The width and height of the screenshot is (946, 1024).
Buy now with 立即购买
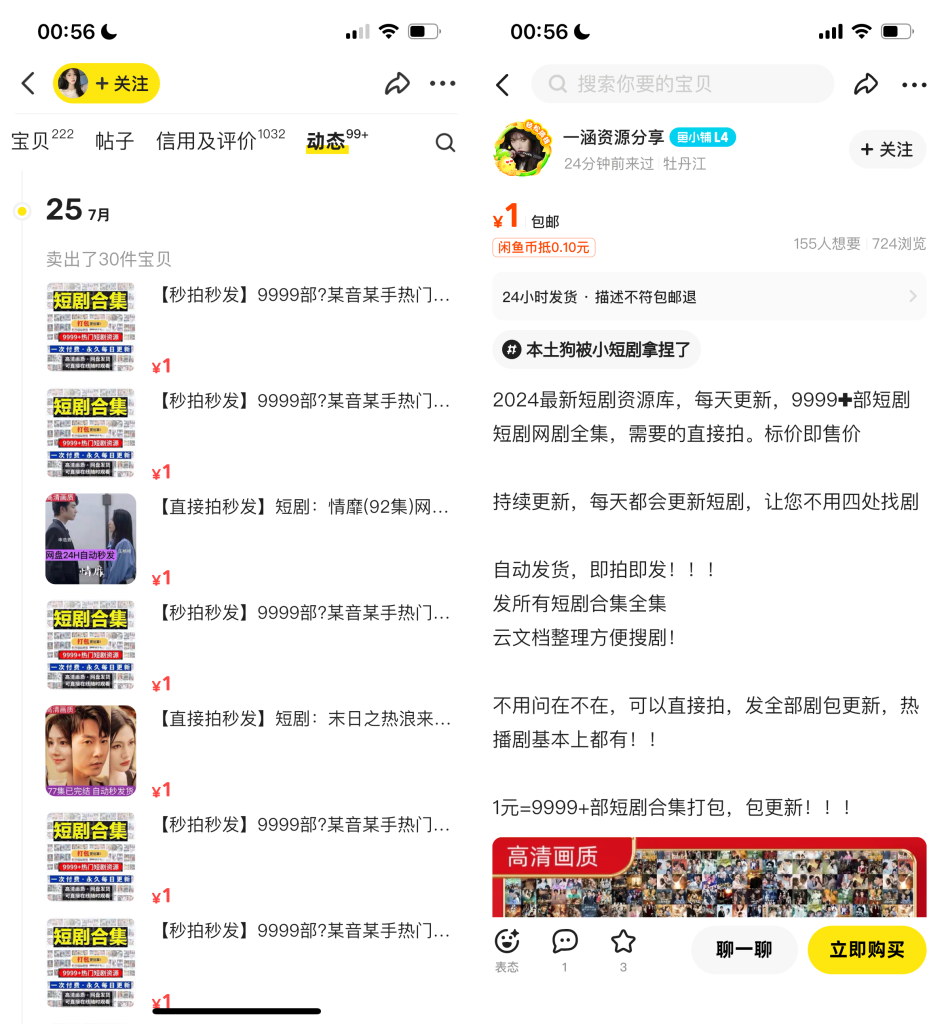(866, 949)
